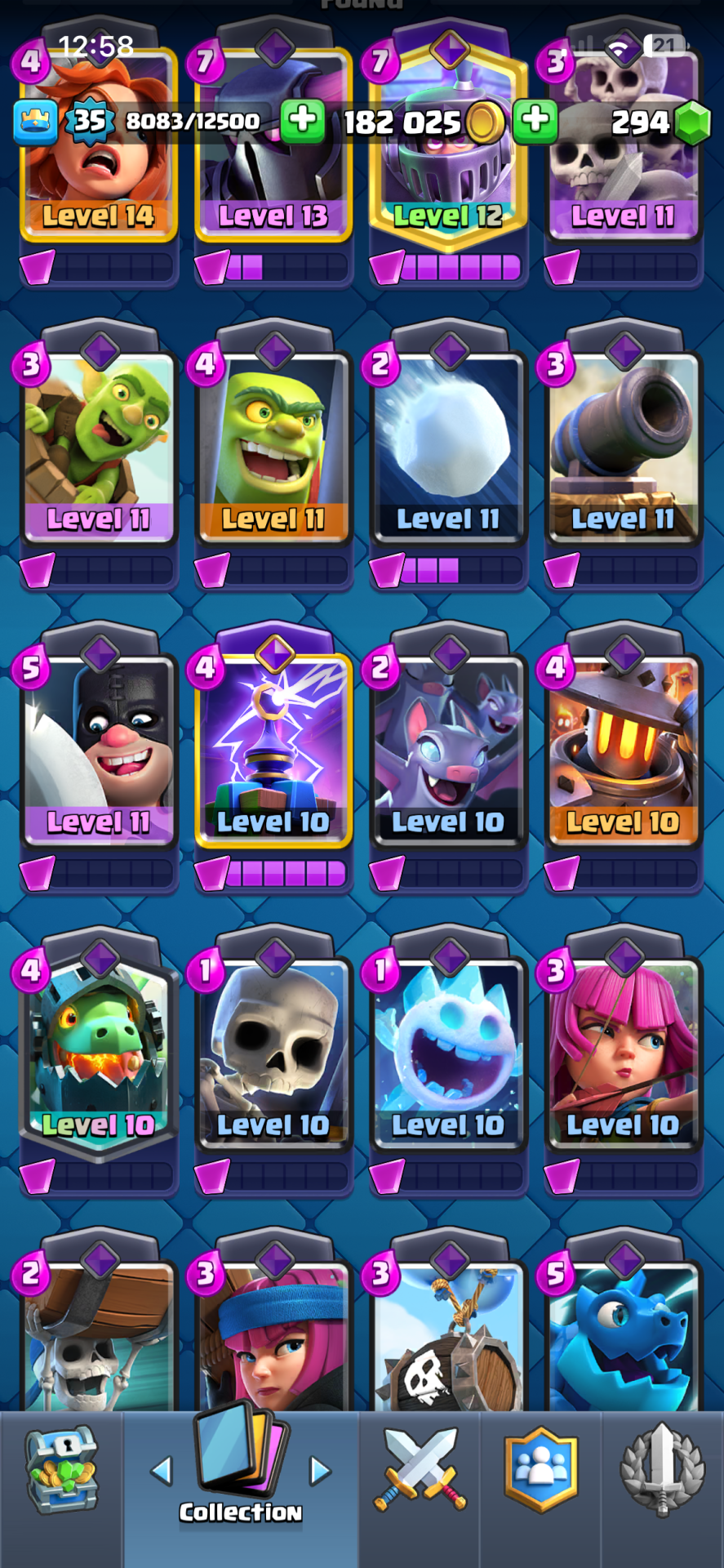
Task: Open the Giant Snowball Level 11 card
Action: click(x=448, y=449)
